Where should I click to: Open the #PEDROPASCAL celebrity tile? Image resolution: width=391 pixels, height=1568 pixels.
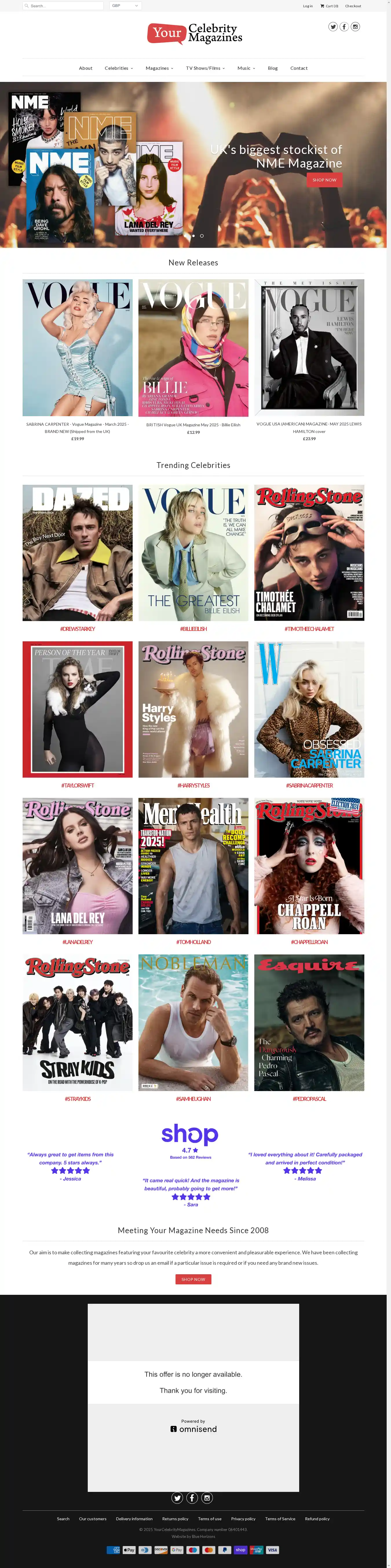click(309, 1022)
